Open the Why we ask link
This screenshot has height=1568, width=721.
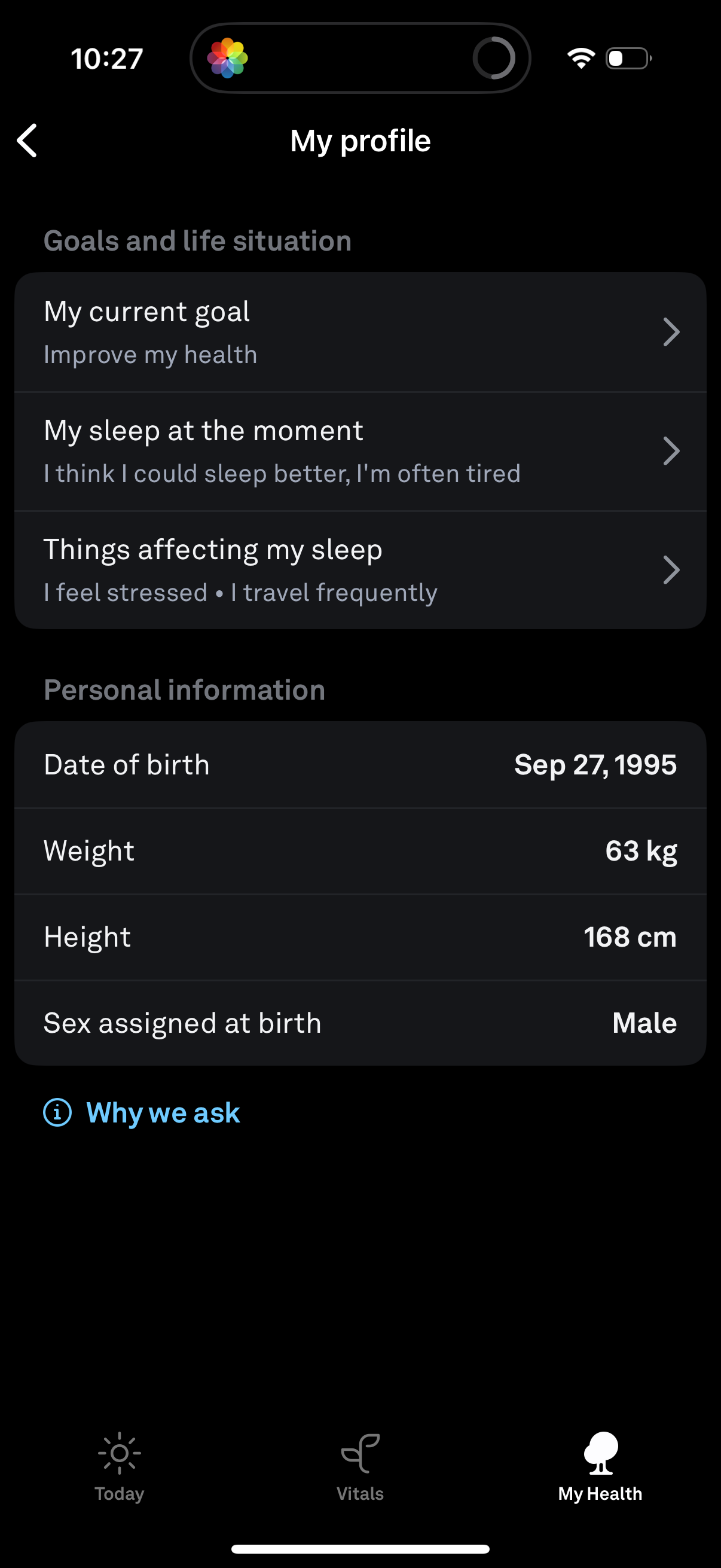coord(163,1112)
